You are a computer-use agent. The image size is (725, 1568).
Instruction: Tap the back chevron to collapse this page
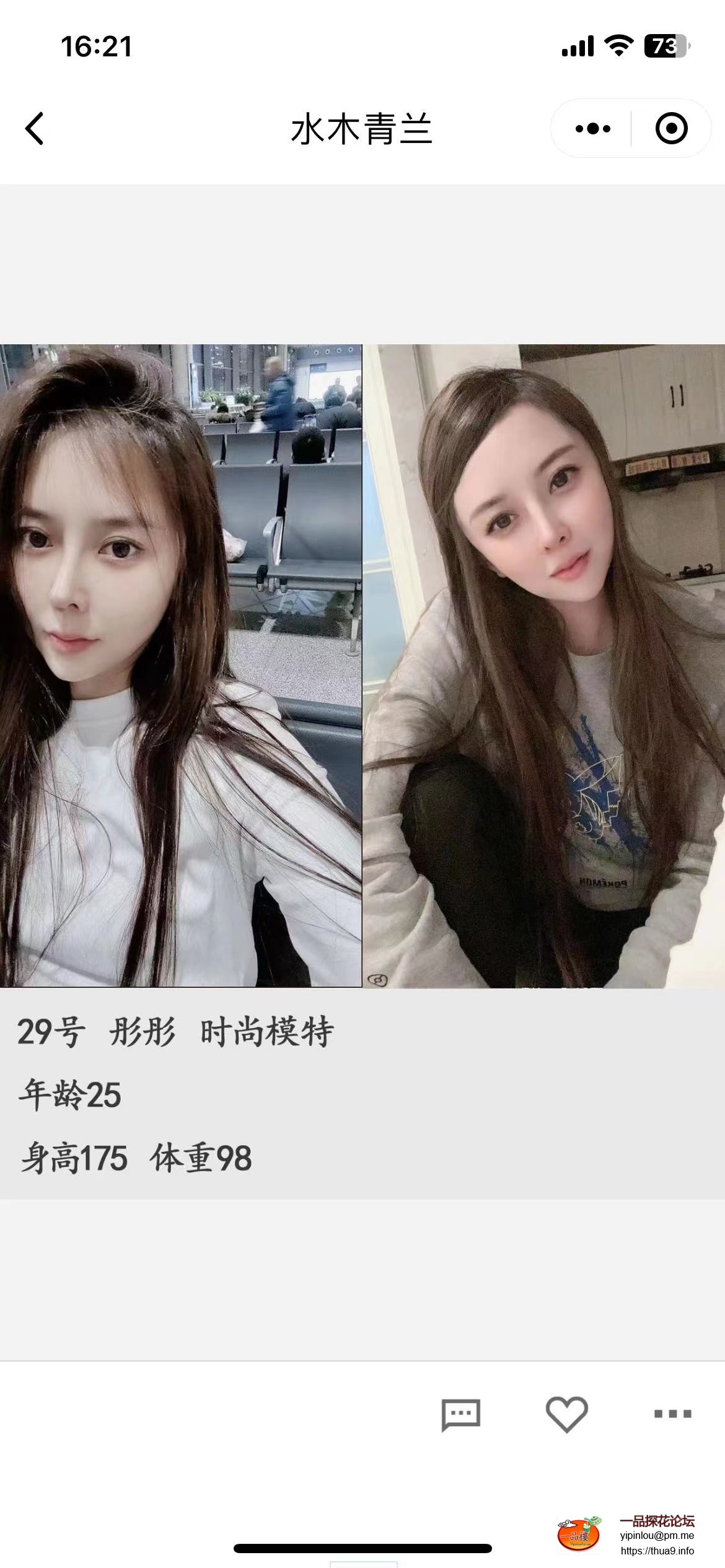pyautogui.click(x=35, y=128)
